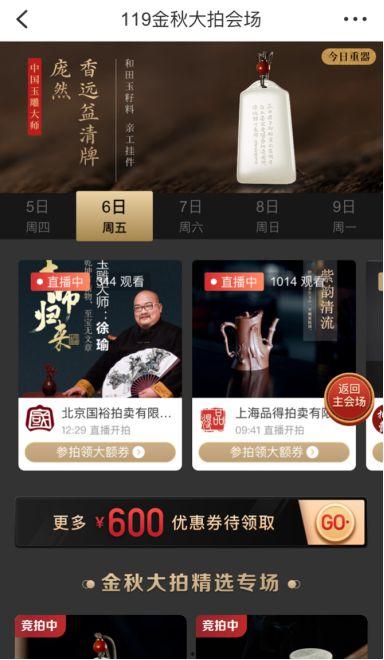This screenshot has width=384, height=660.
Task: Return to main venue via 返回主会场
Action: (x=349, y=396)
